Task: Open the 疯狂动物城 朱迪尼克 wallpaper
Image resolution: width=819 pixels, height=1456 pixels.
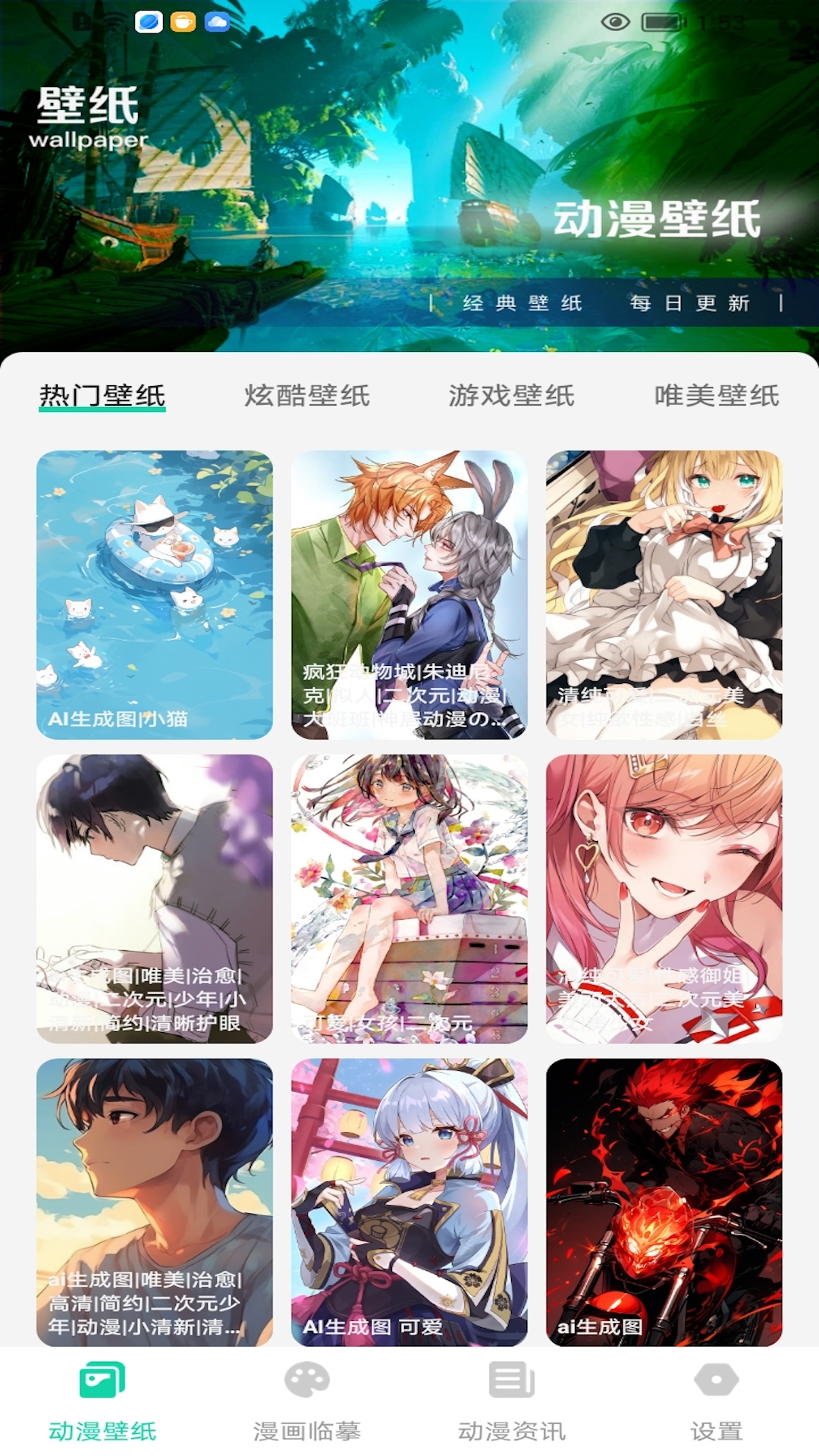Action: [409, 595]
